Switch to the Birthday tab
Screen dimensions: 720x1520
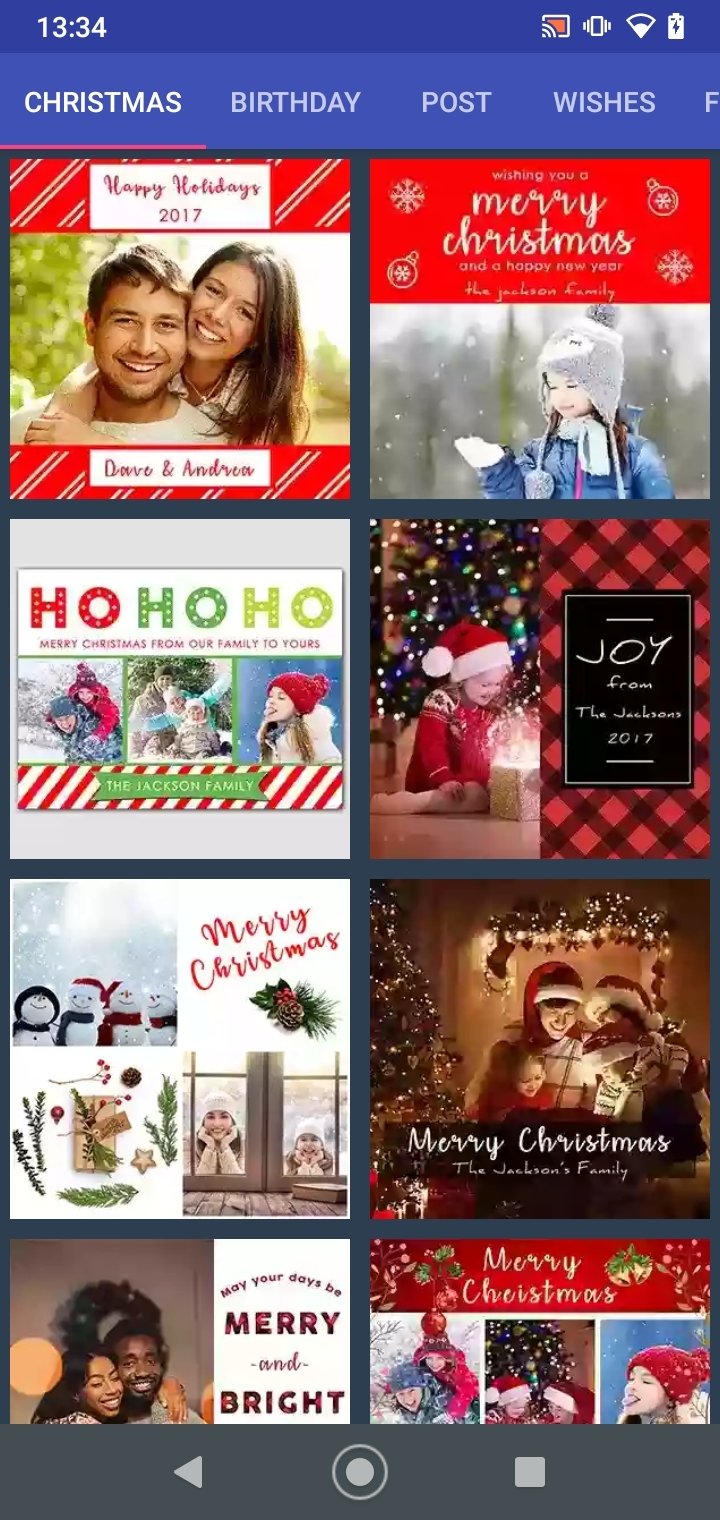coord(295,102)
